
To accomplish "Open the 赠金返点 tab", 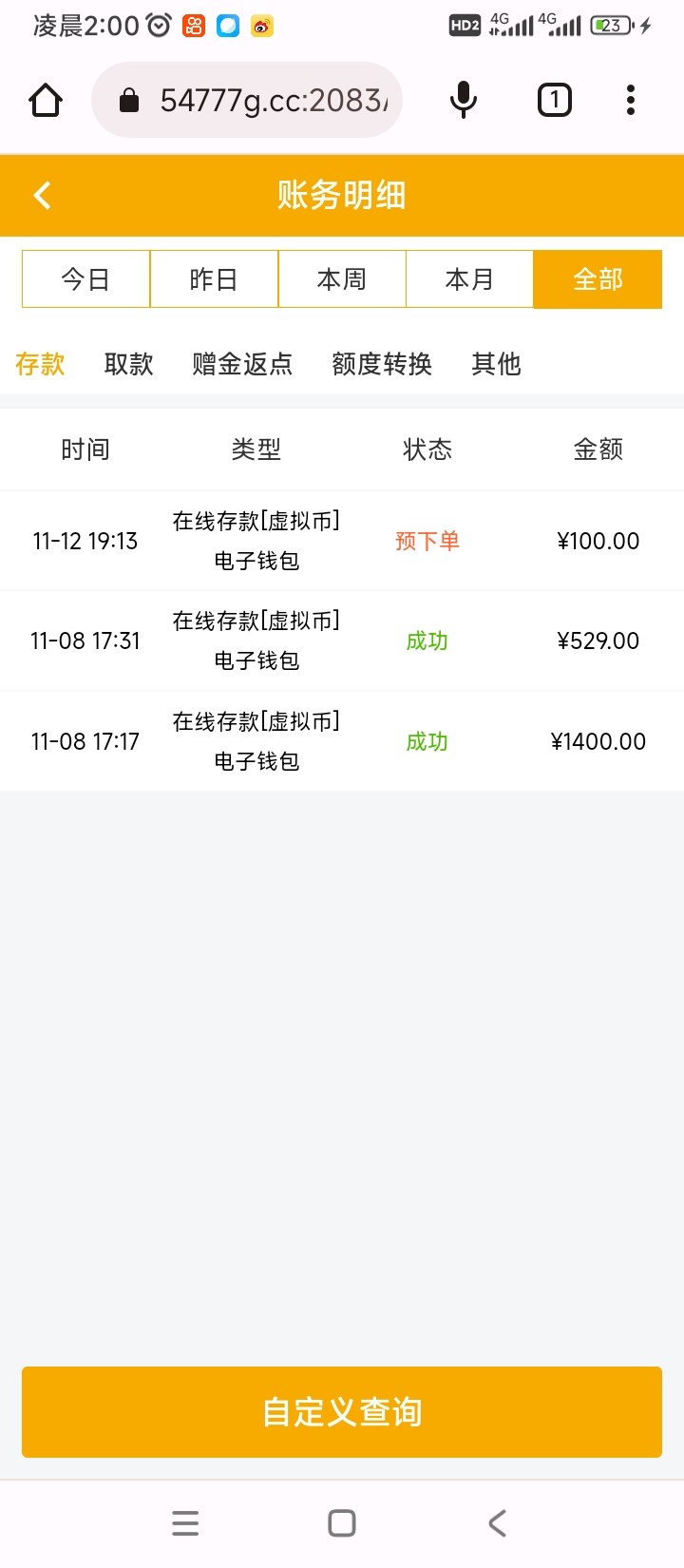I will pos(242,364).
